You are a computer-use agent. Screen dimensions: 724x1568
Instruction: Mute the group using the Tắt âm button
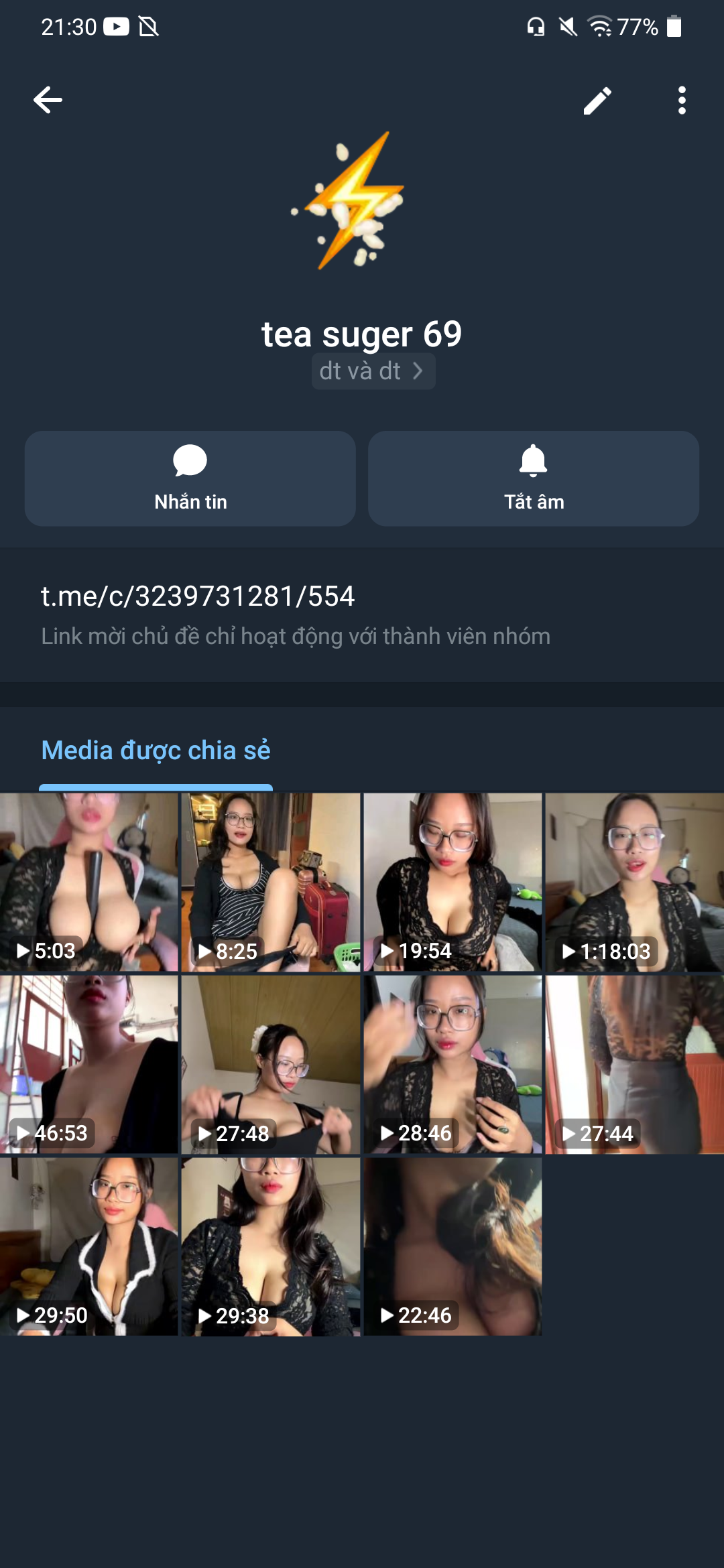533,478
